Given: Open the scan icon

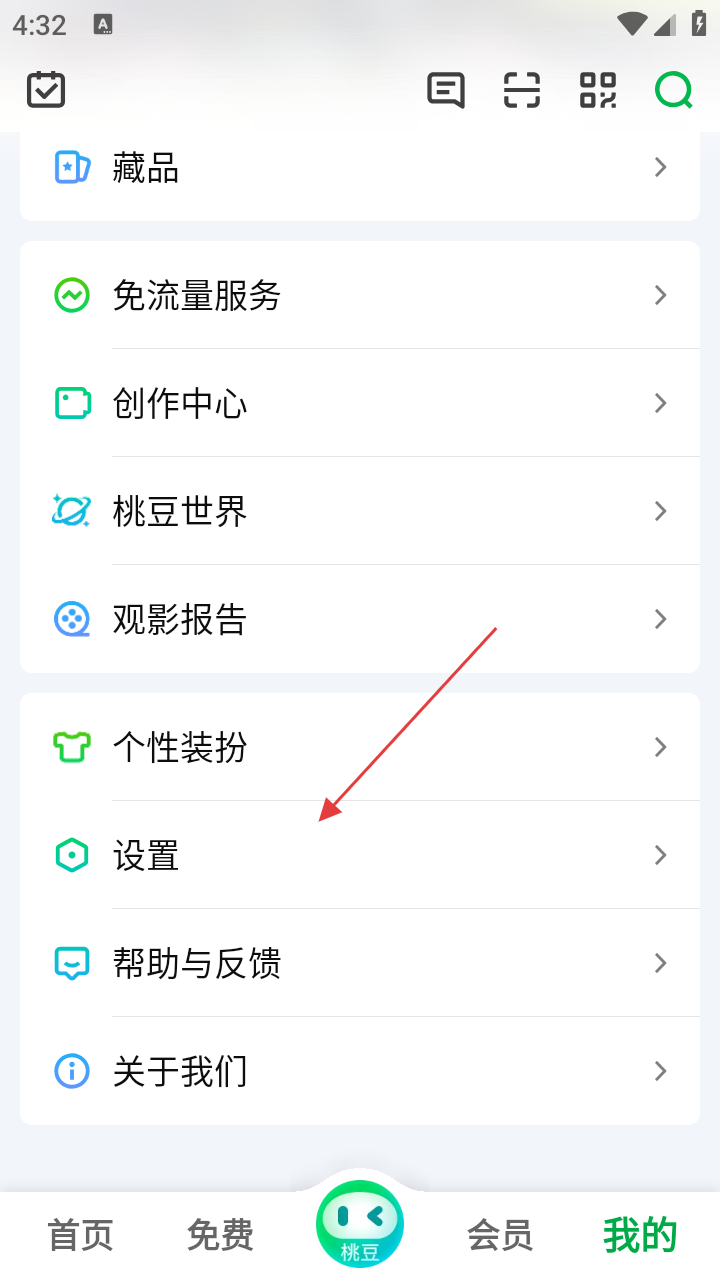Looking at the screenshot, I should click(521, 90).
